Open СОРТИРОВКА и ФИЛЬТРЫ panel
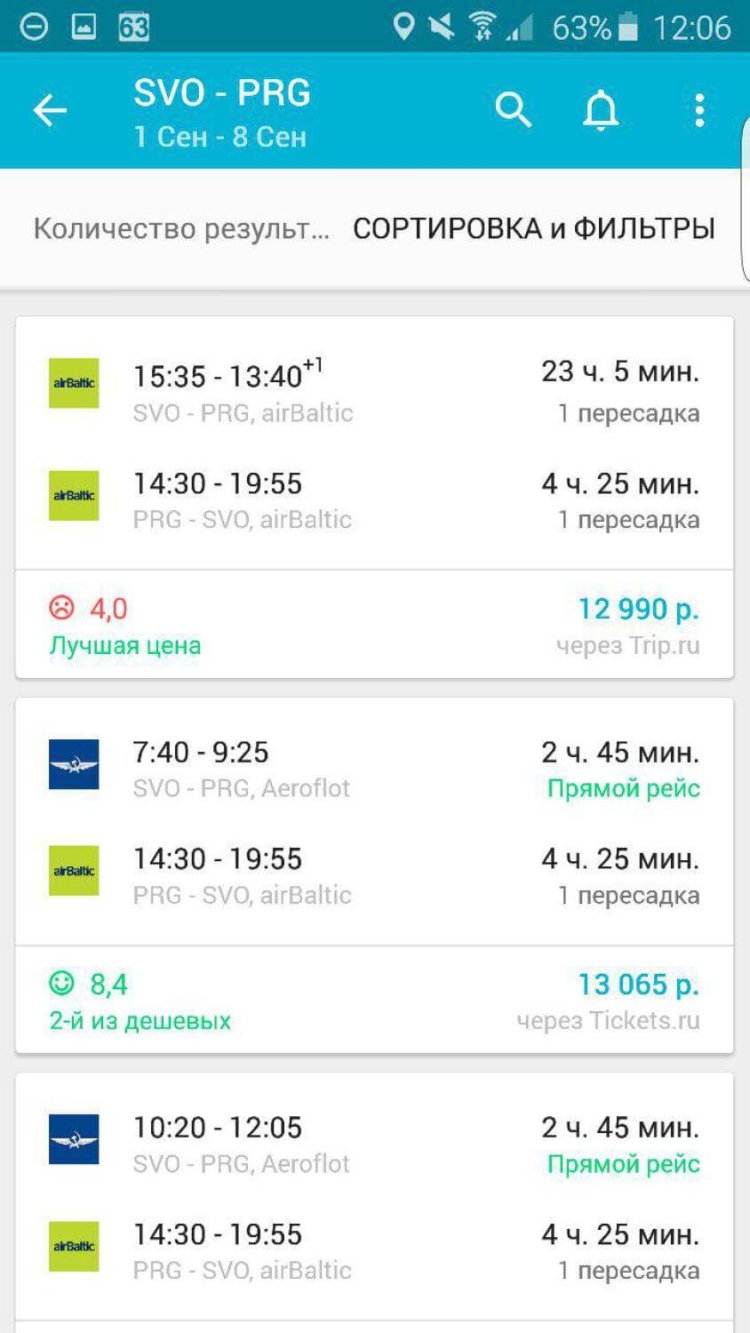Image resolution: width=750 pixels, height=1333 pixels. coord(532,228)
